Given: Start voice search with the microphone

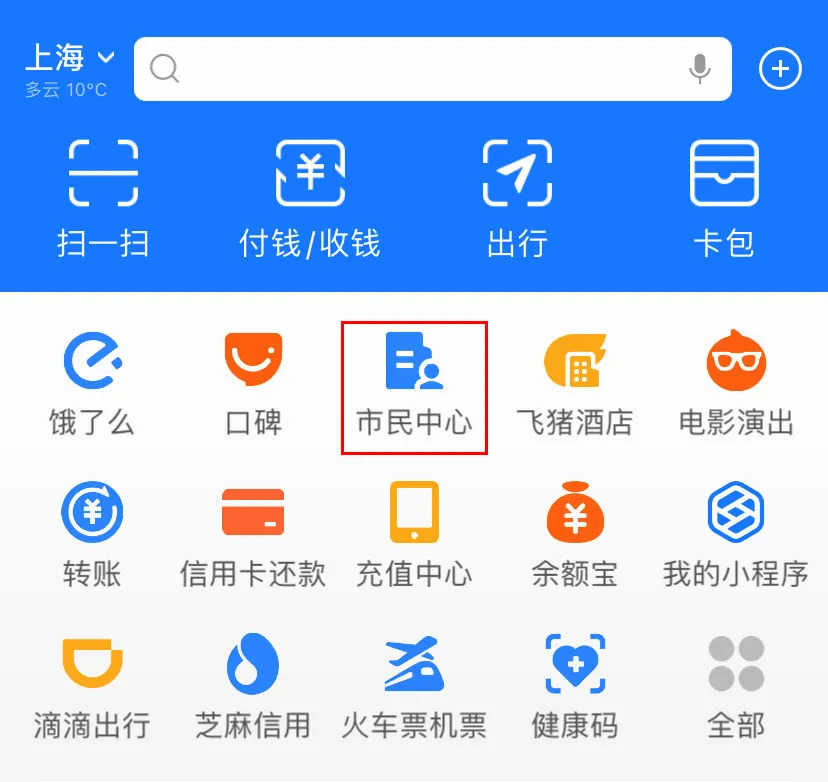Looking at the screenshot, I should tap(700, 68).
